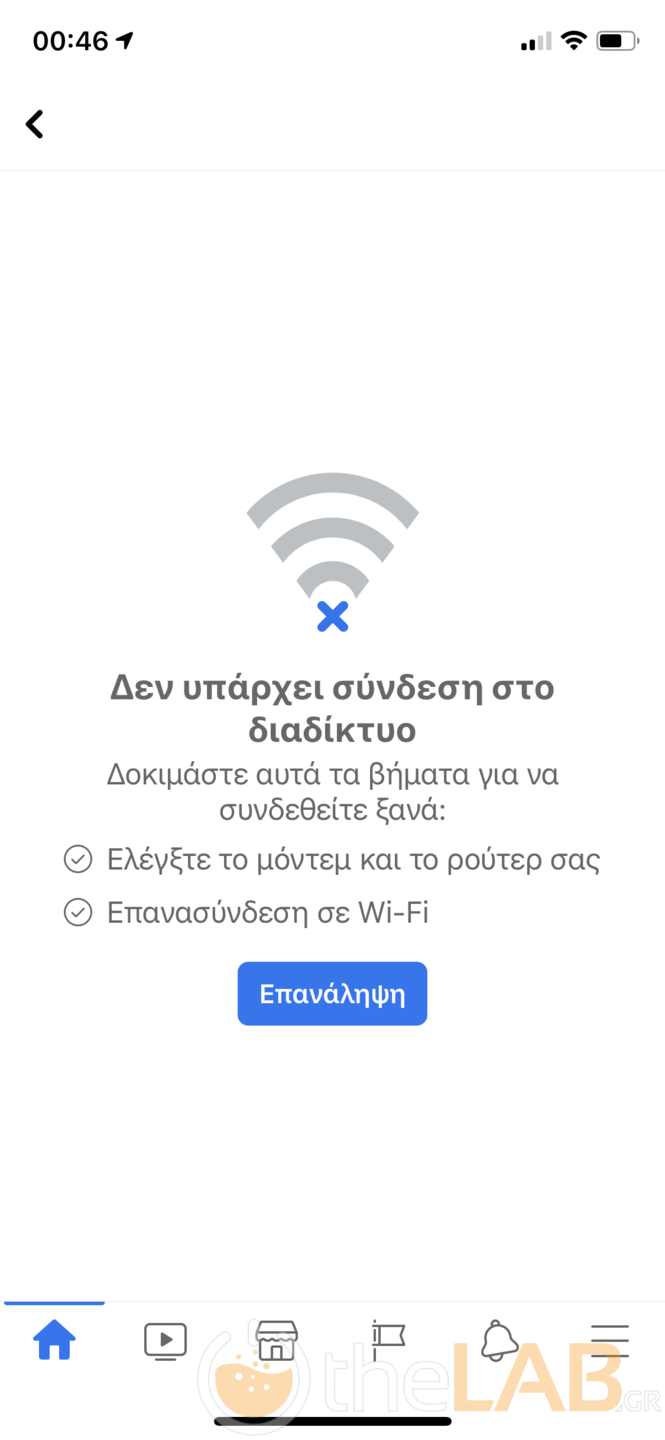The image size is (665, 1440).
Task: Open the Marketplace tab
Action: click(277, 1340)
